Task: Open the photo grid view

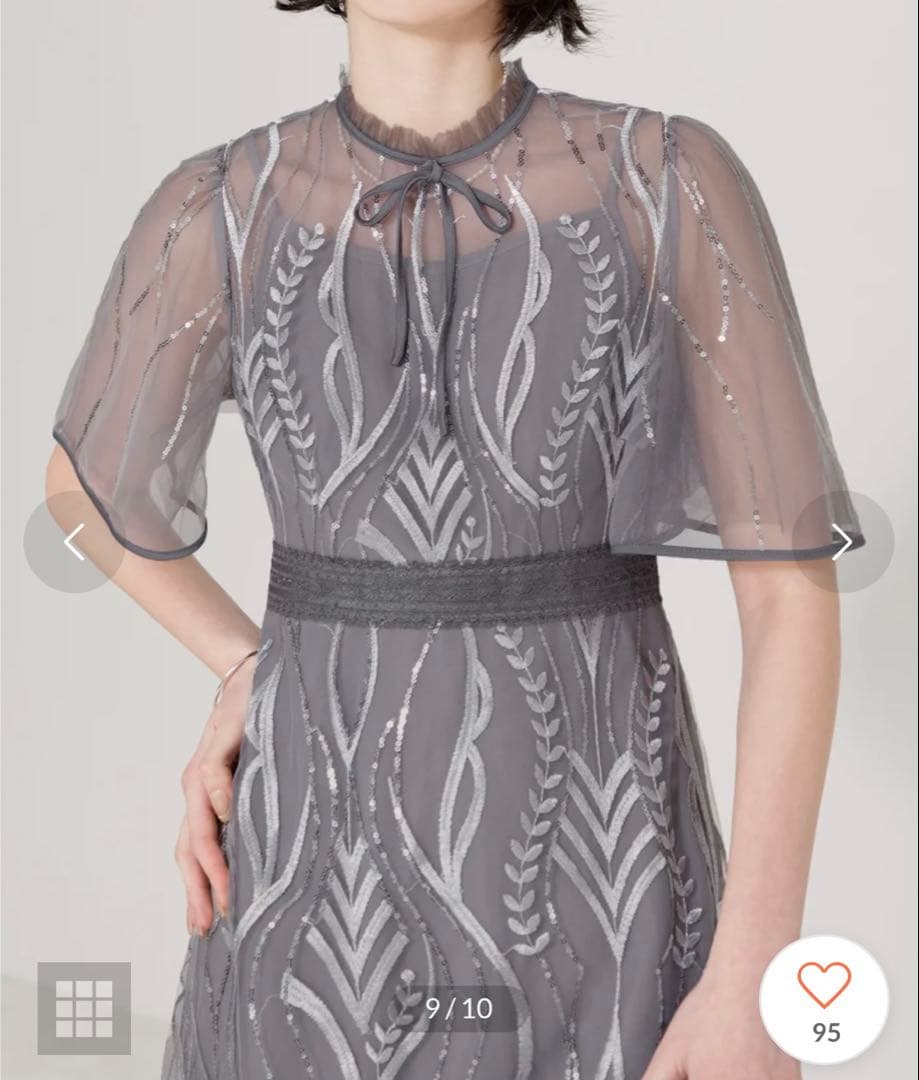Action: pos(84,1008)
